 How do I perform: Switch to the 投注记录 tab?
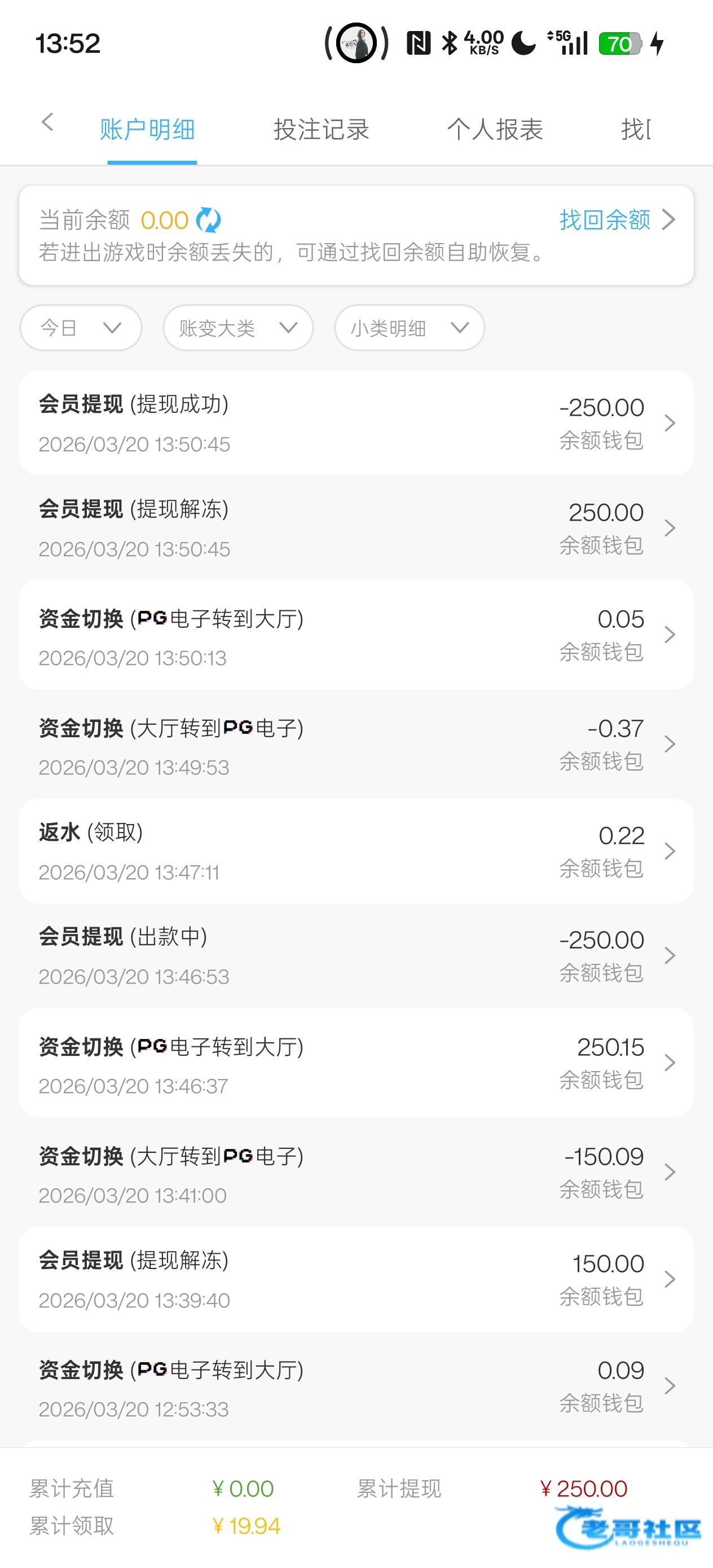click(x=321, y=130)
